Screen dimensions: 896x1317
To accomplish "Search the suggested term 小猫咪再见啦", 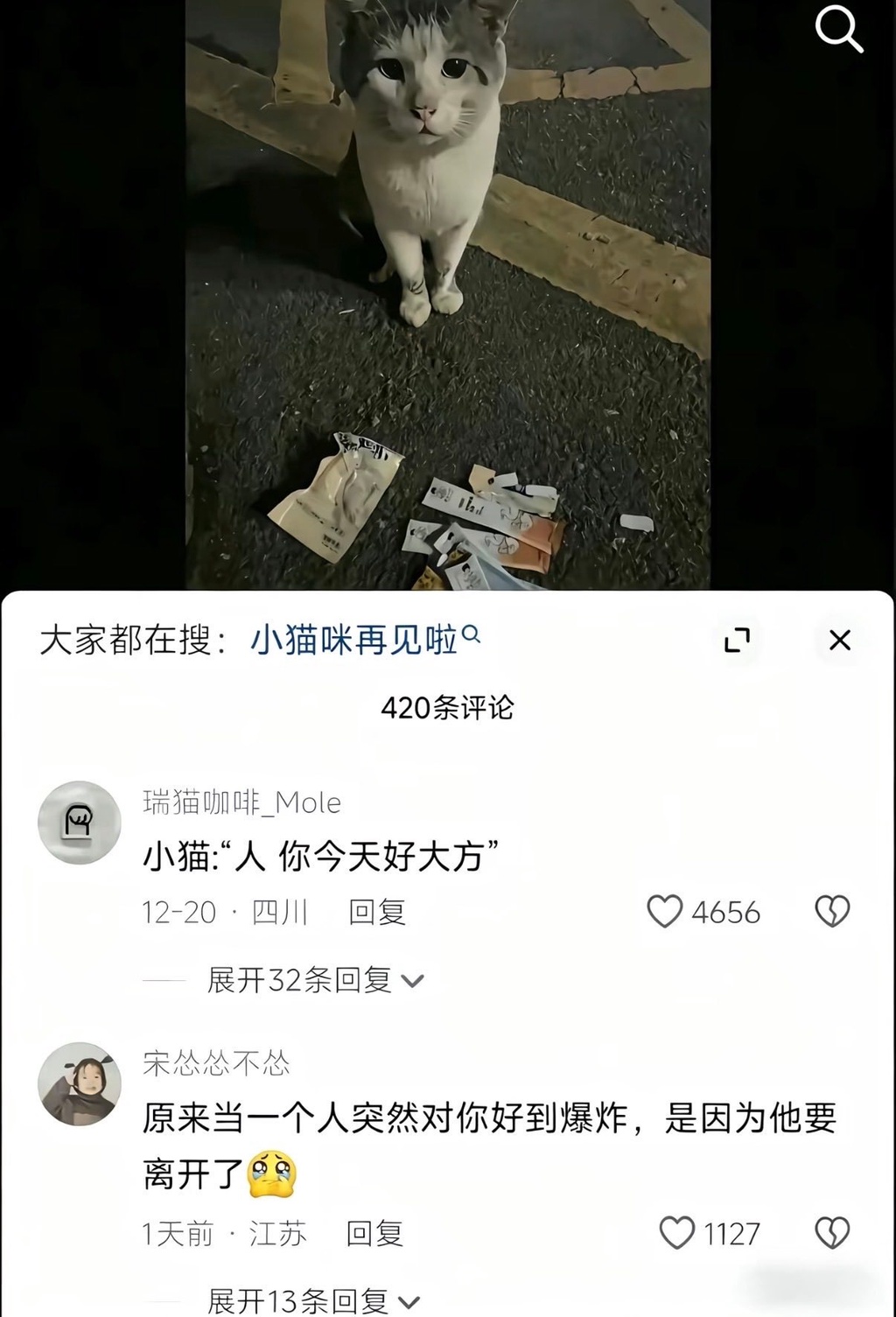I will point(364,641).
